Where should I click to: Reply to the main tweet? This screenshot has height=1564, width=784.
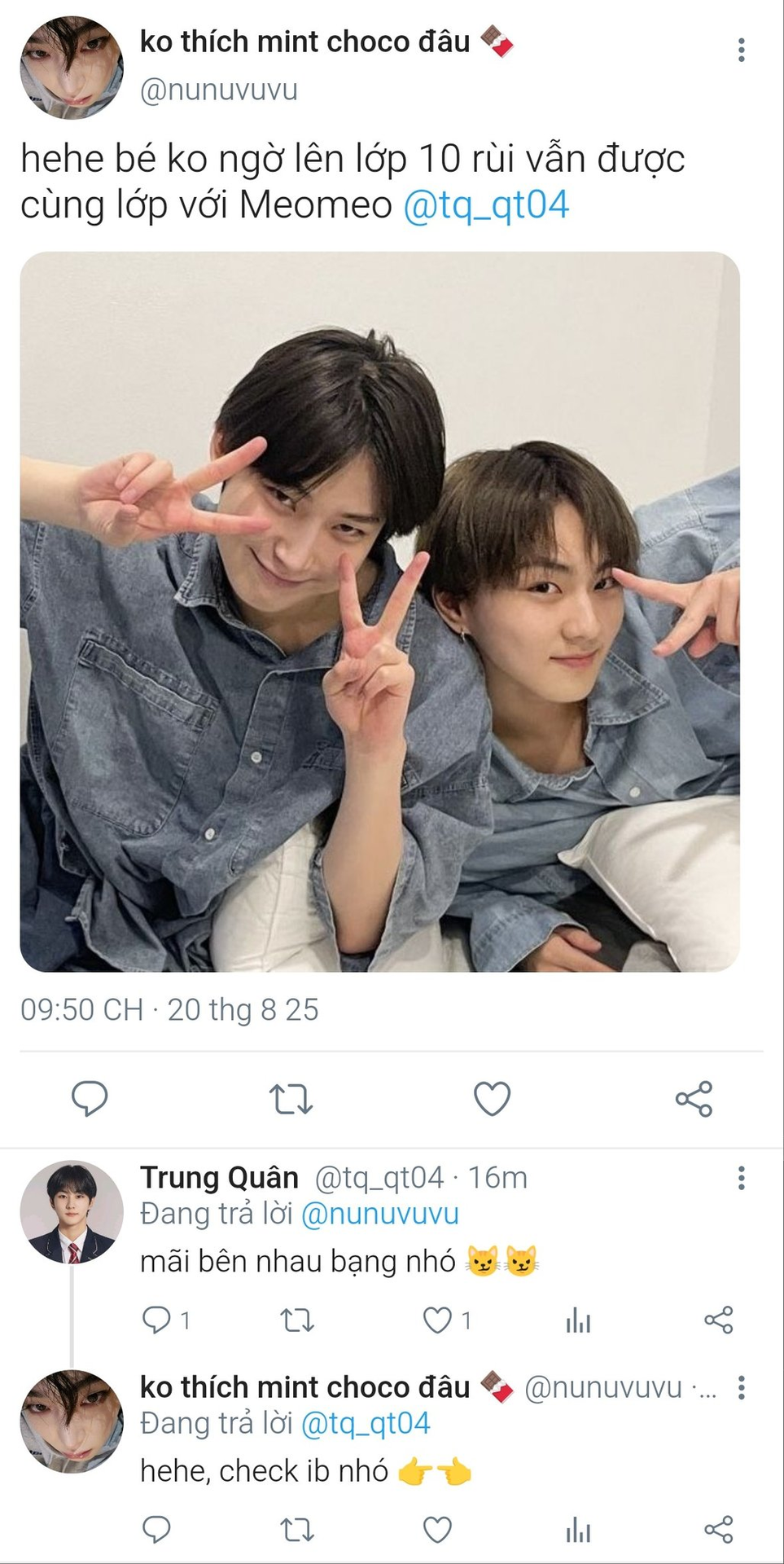[x=90, y=1098]
